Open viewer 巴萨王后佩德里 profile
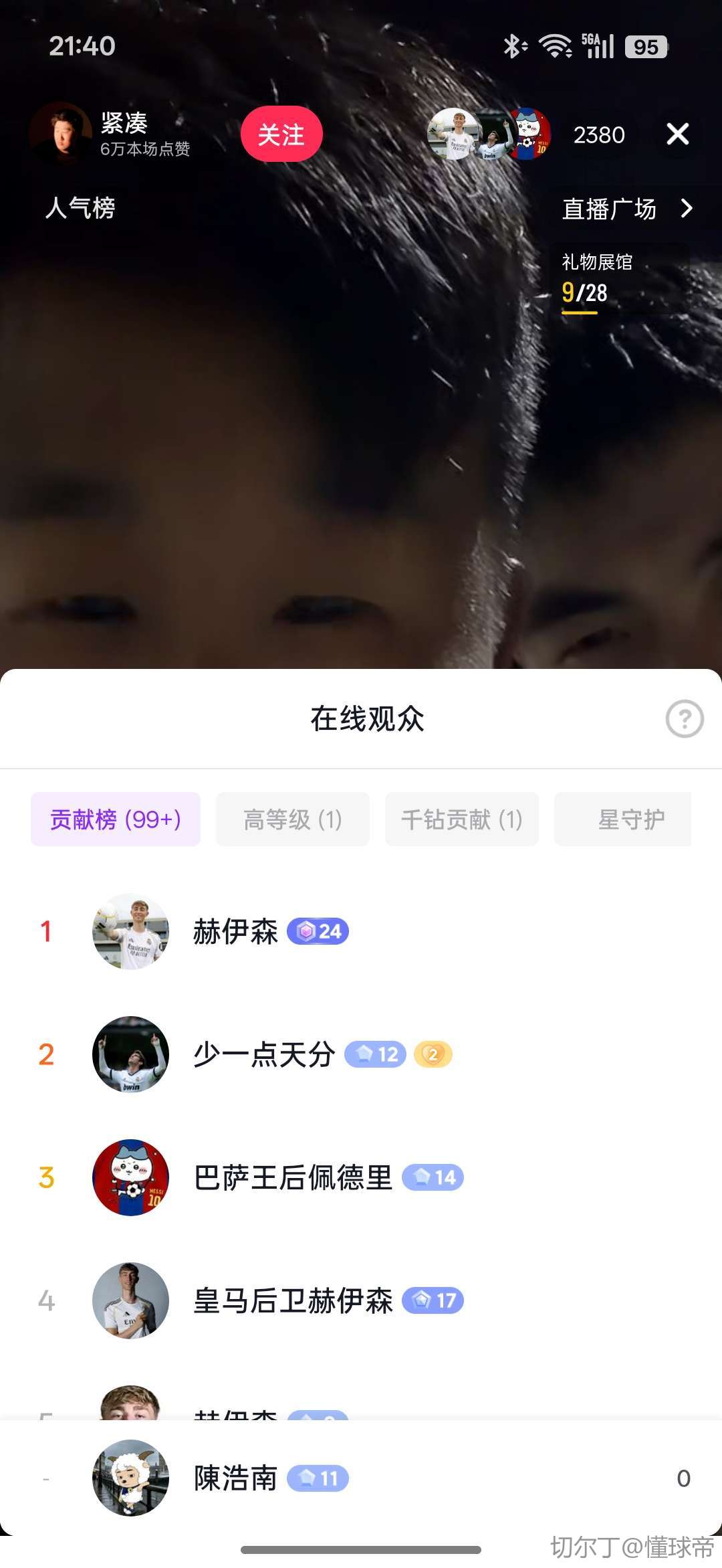This screenshot has width=722, height=1568. (x=292, y=1178)
